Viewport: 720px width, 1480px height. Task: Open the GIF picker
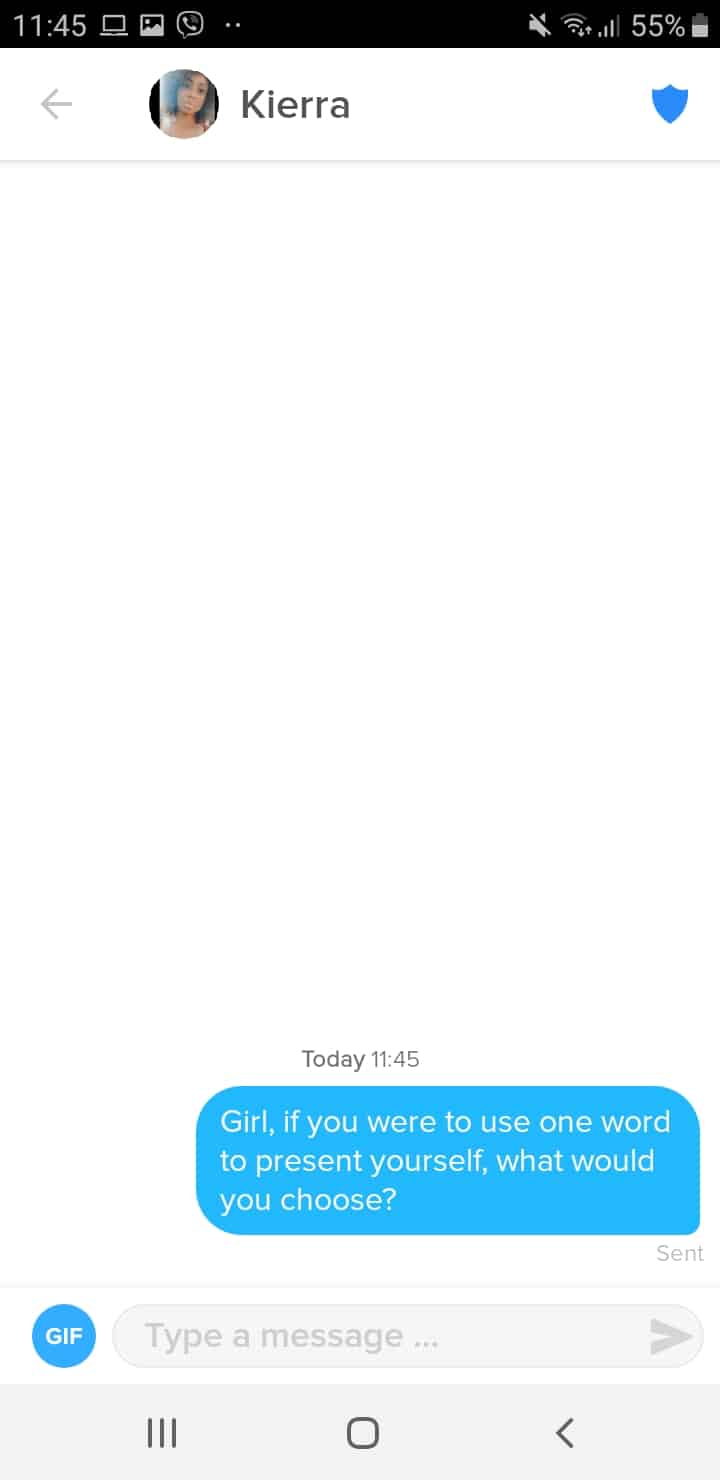click(64, 1335)
